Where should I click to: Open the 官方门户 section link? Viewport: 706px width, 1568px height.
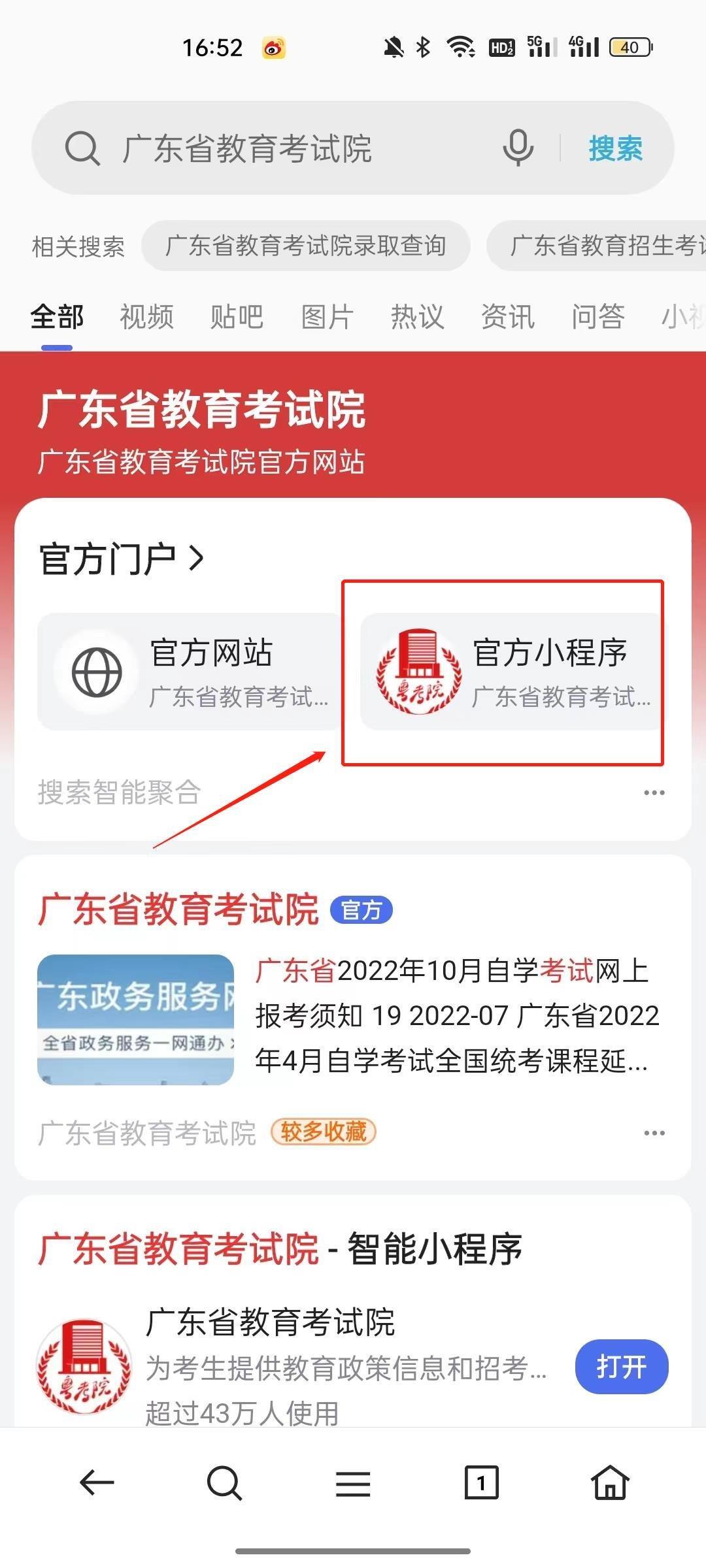[122, 559]
